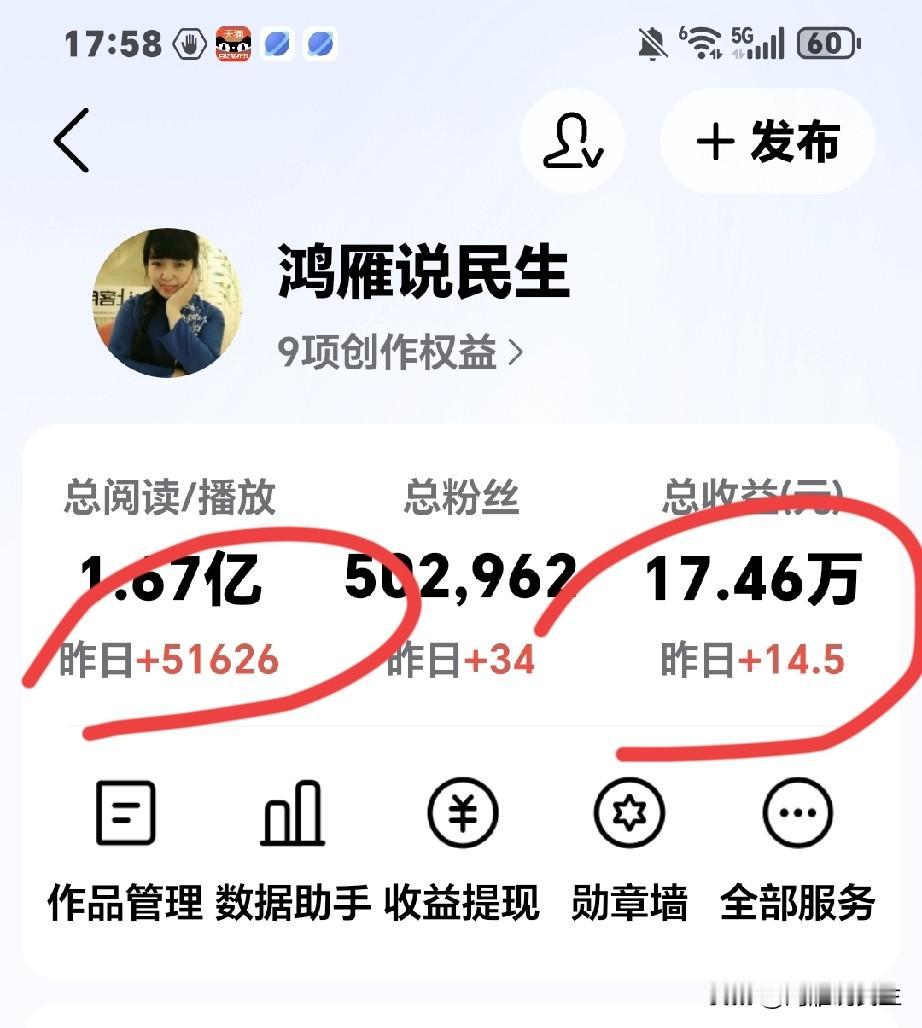This screenshot has width=922, height=1028.
Task: Expand the 9项创作权益 disclosure arrow
Action: (x=516, y=349)
